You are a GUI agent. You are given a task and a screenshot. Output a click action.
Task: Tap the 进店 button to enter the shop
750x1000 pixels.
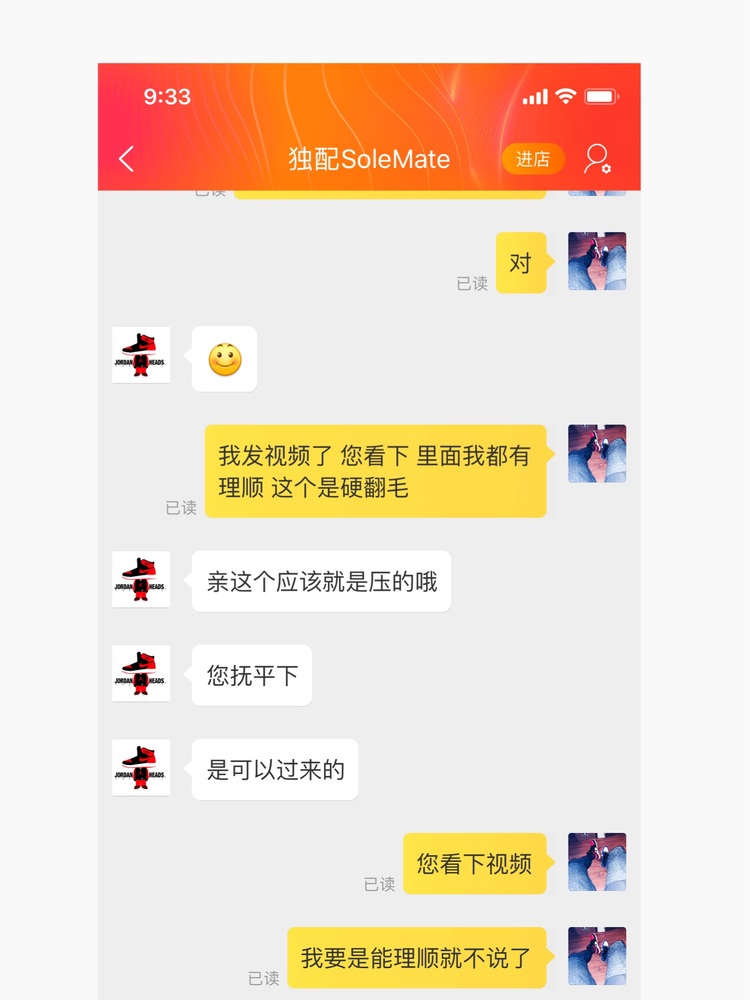(533, 159)
